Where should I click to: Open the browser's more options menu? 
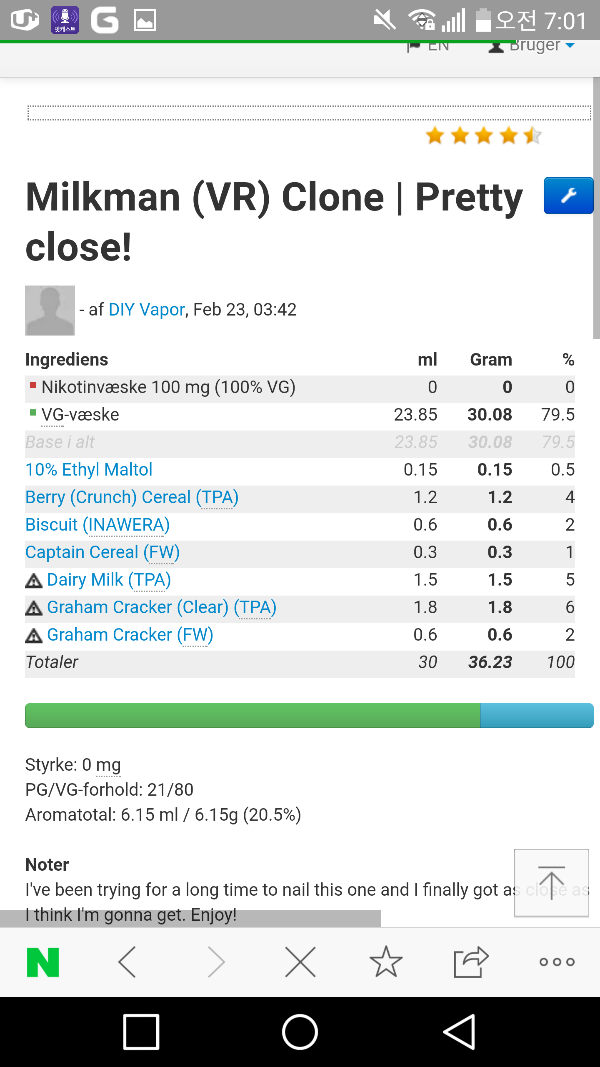click(x=557, y=963)
